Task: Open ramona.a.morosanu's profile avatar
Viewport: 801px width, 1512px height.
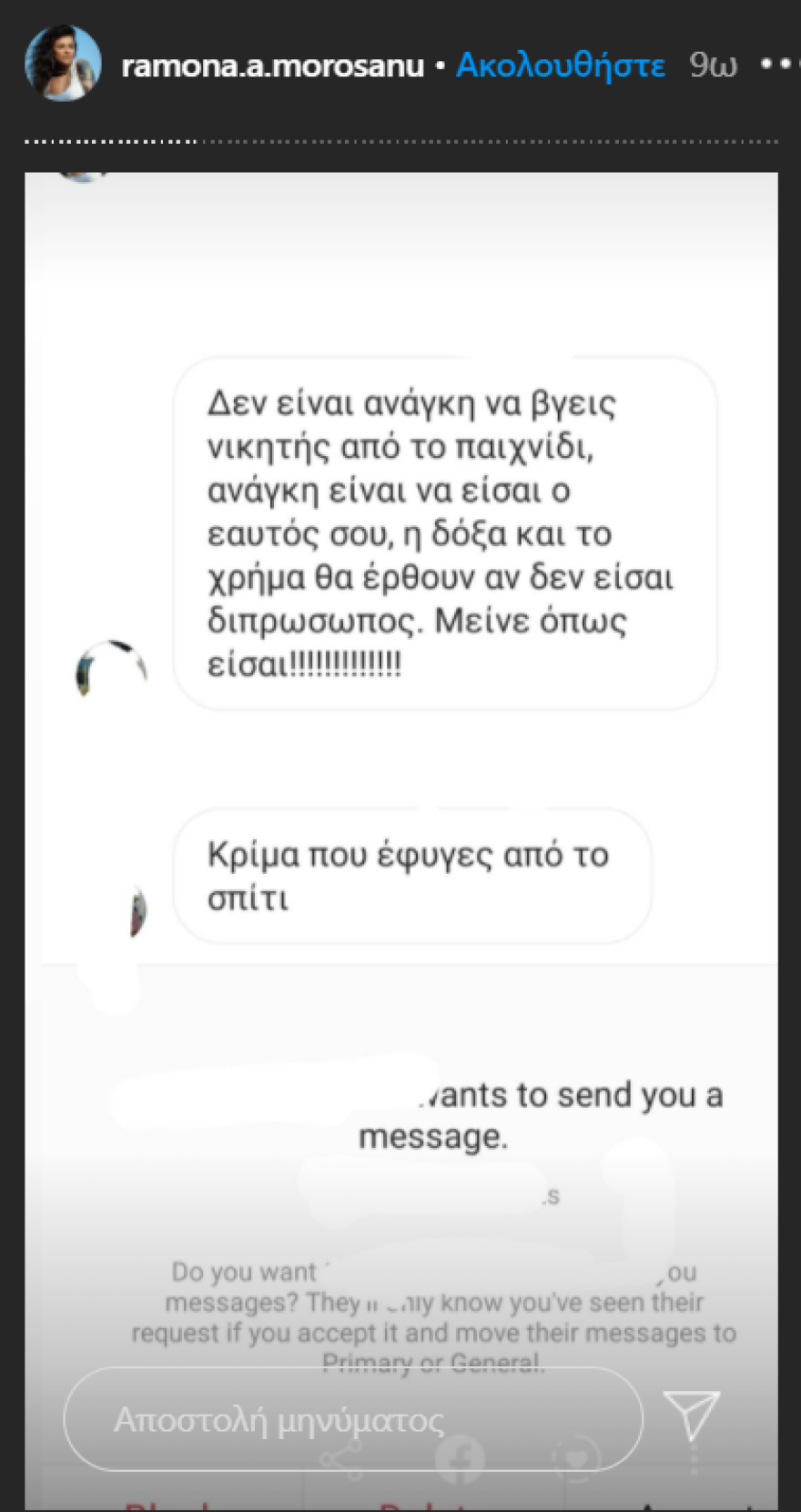Action: 62,64
